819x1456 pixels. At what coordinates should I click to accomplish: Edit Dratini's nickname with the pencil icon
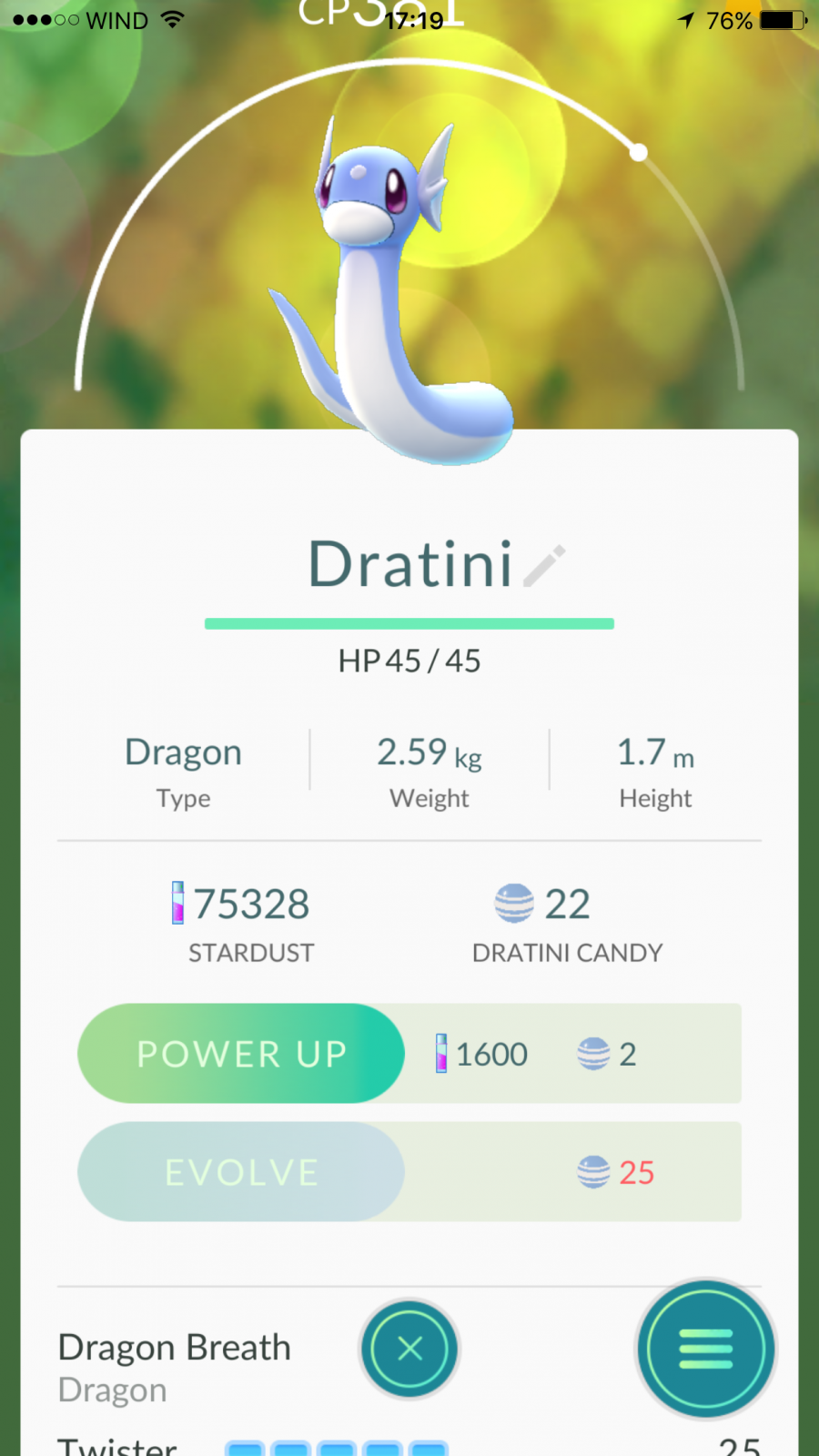pos(545,565)
